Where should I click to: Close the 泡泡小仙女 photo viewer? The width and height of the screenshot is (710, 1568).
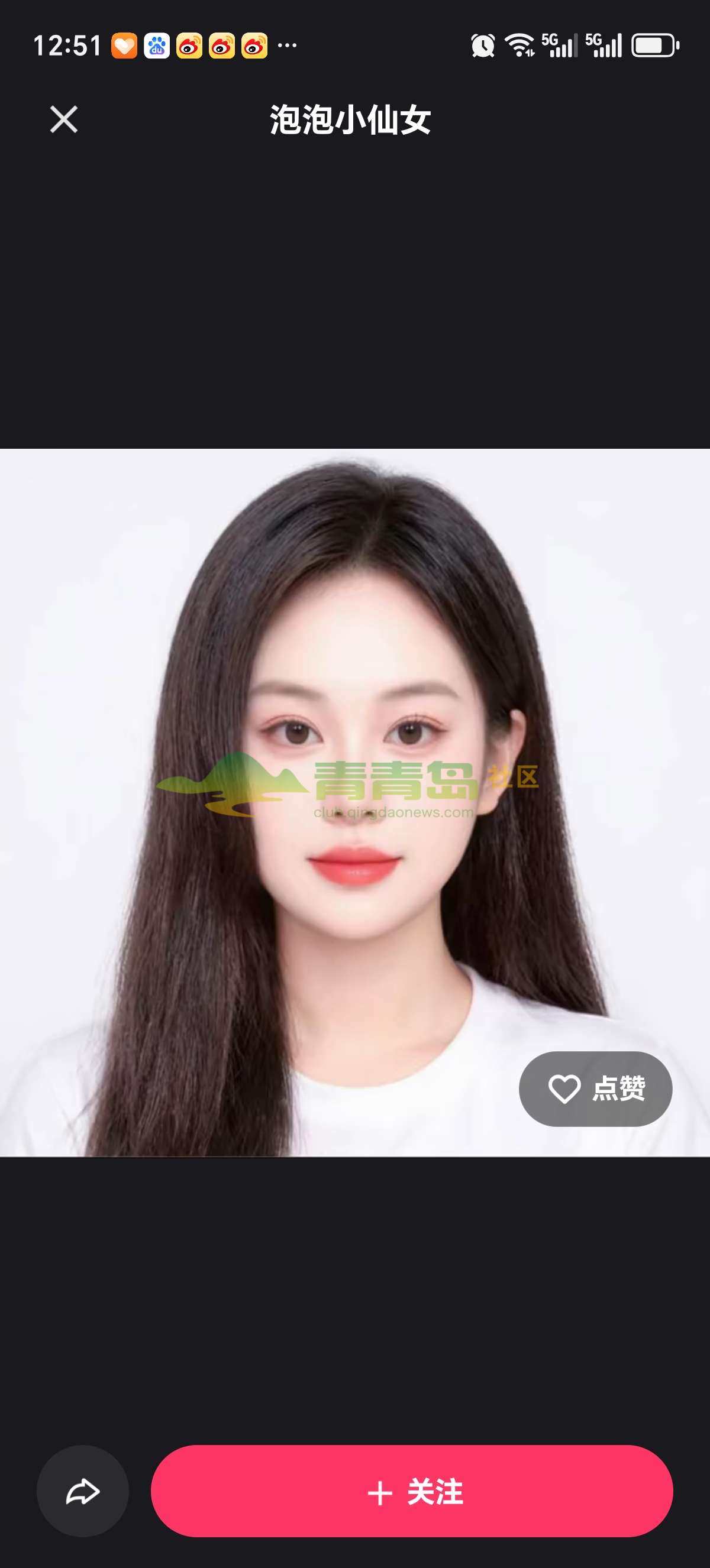tap(63, 119)
